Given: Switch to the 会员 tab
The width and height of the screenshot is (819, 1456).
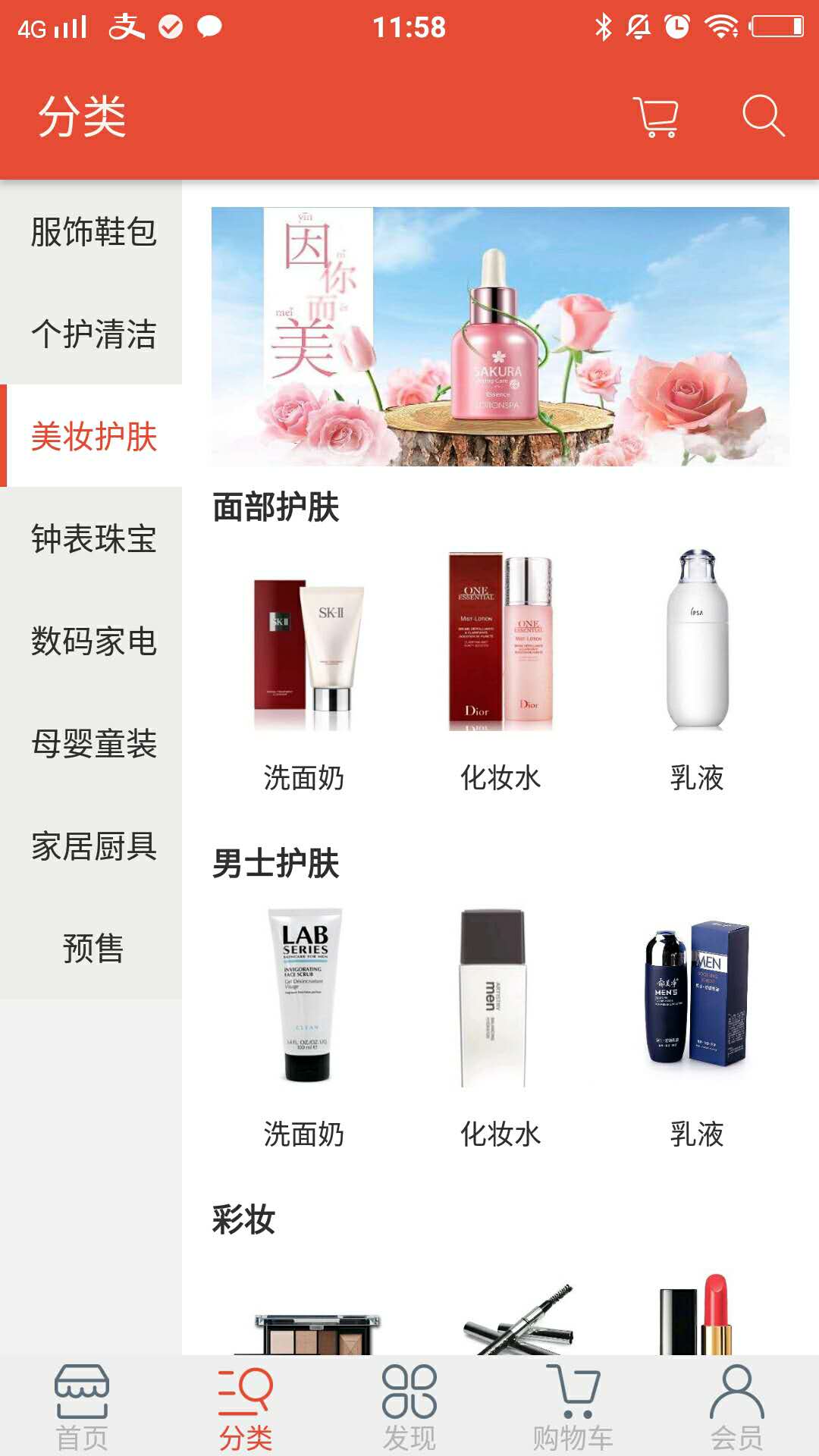Looking at the screenshot, I should click(x=736, y=1407).
